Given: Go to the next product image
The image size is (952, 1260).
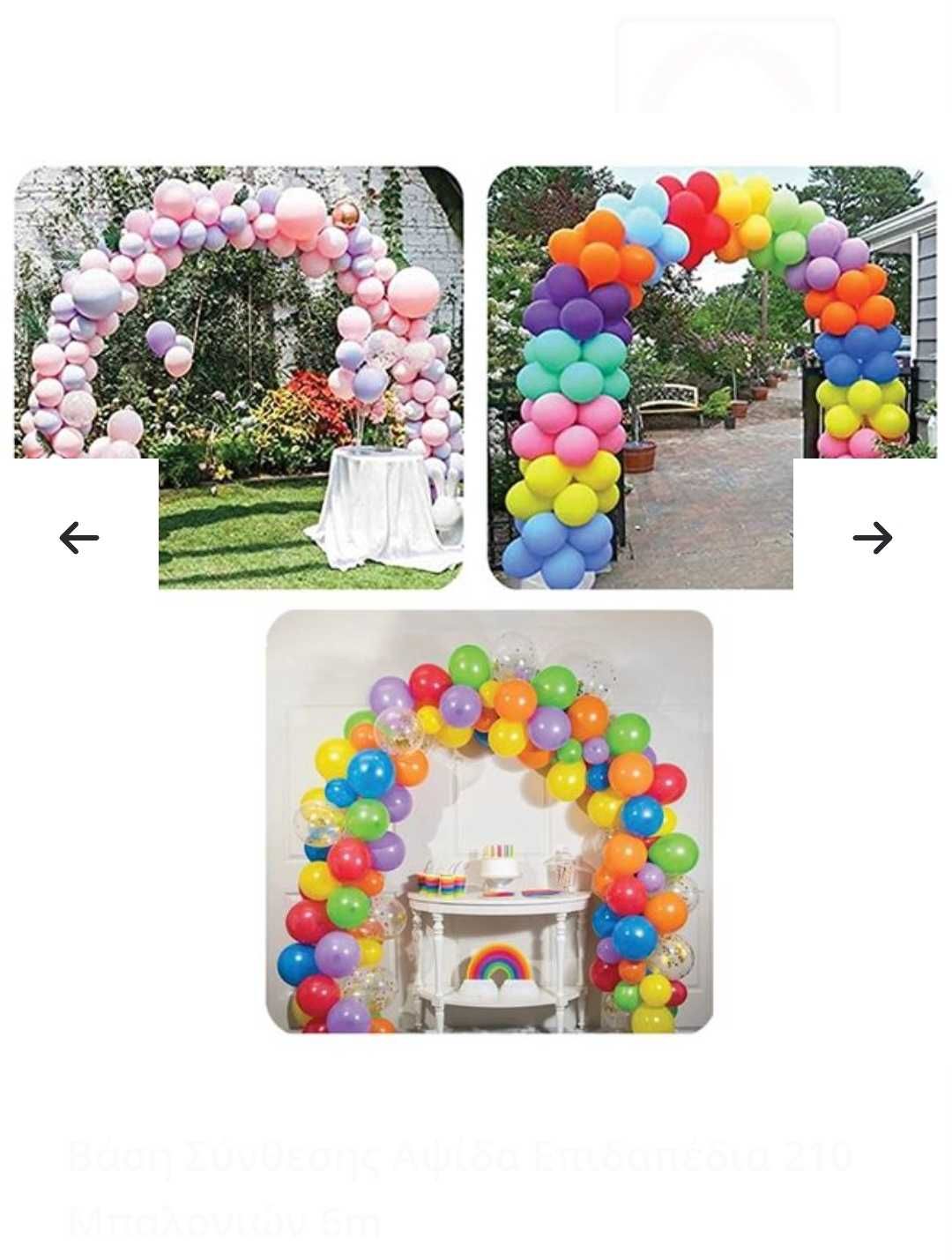Looking at the screenshot, I should click(872, 537).
